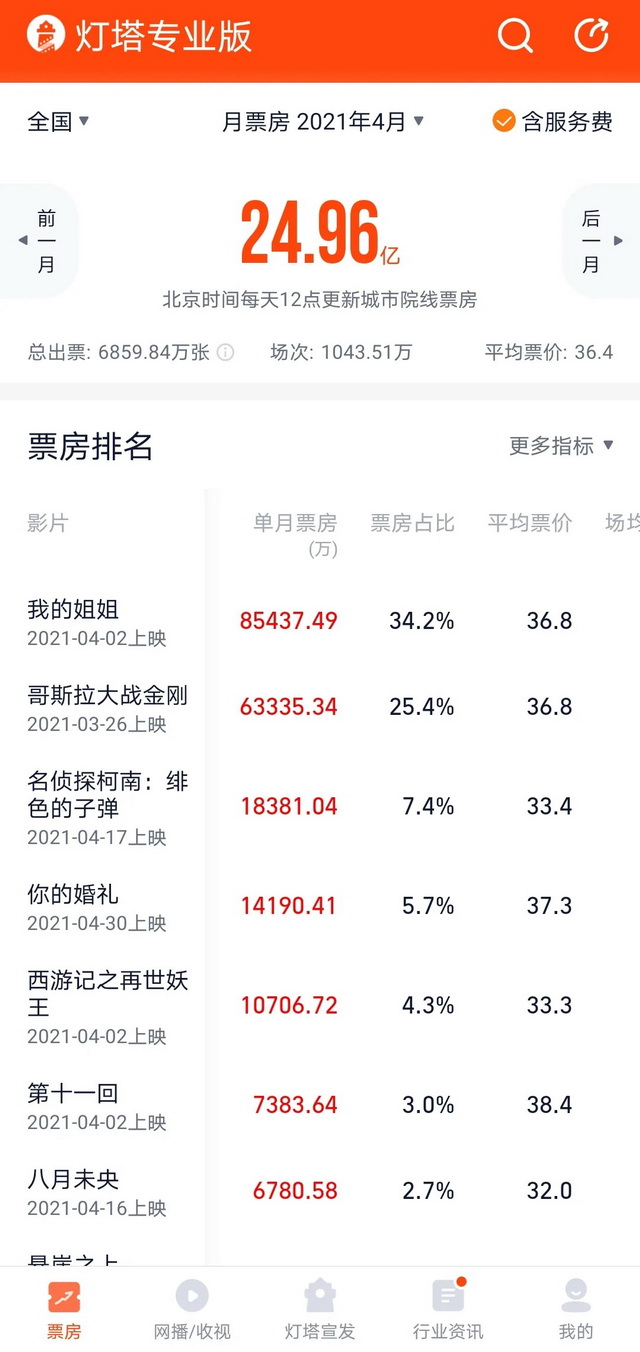Open the 全国 region dropdown

pos(58,122)
